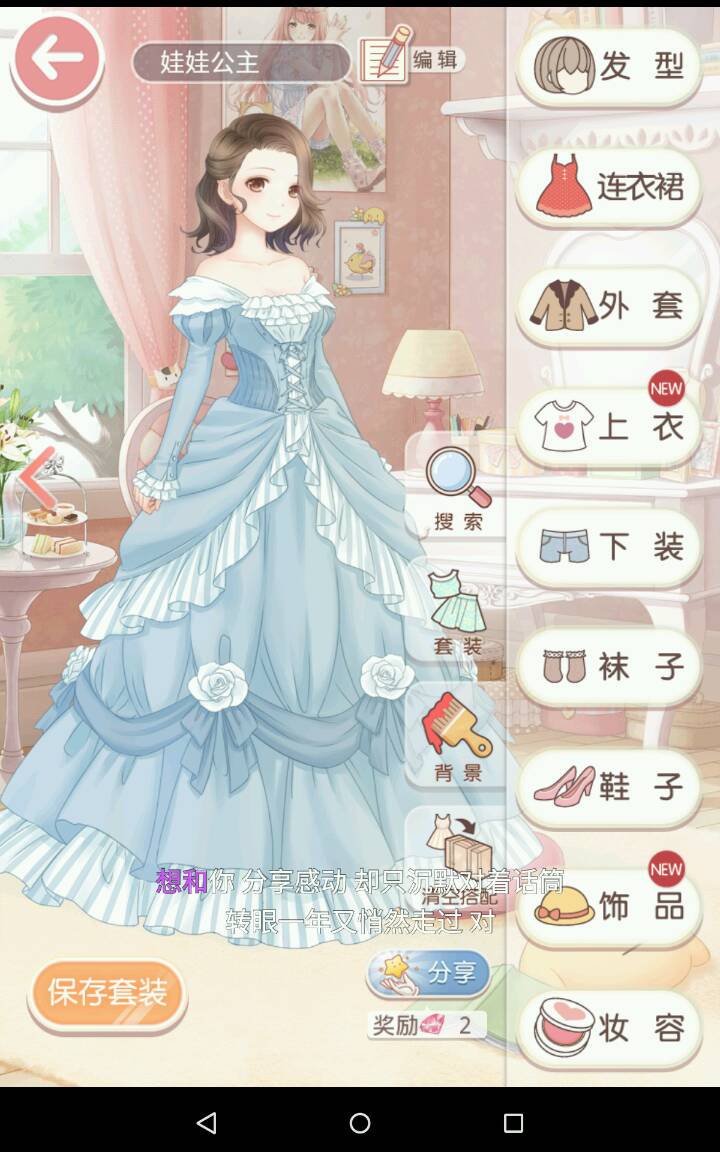The width and height of the screenshot is (720, 1152).
Task: Open the 鞋子 shoes category
Action: point(609,787)
